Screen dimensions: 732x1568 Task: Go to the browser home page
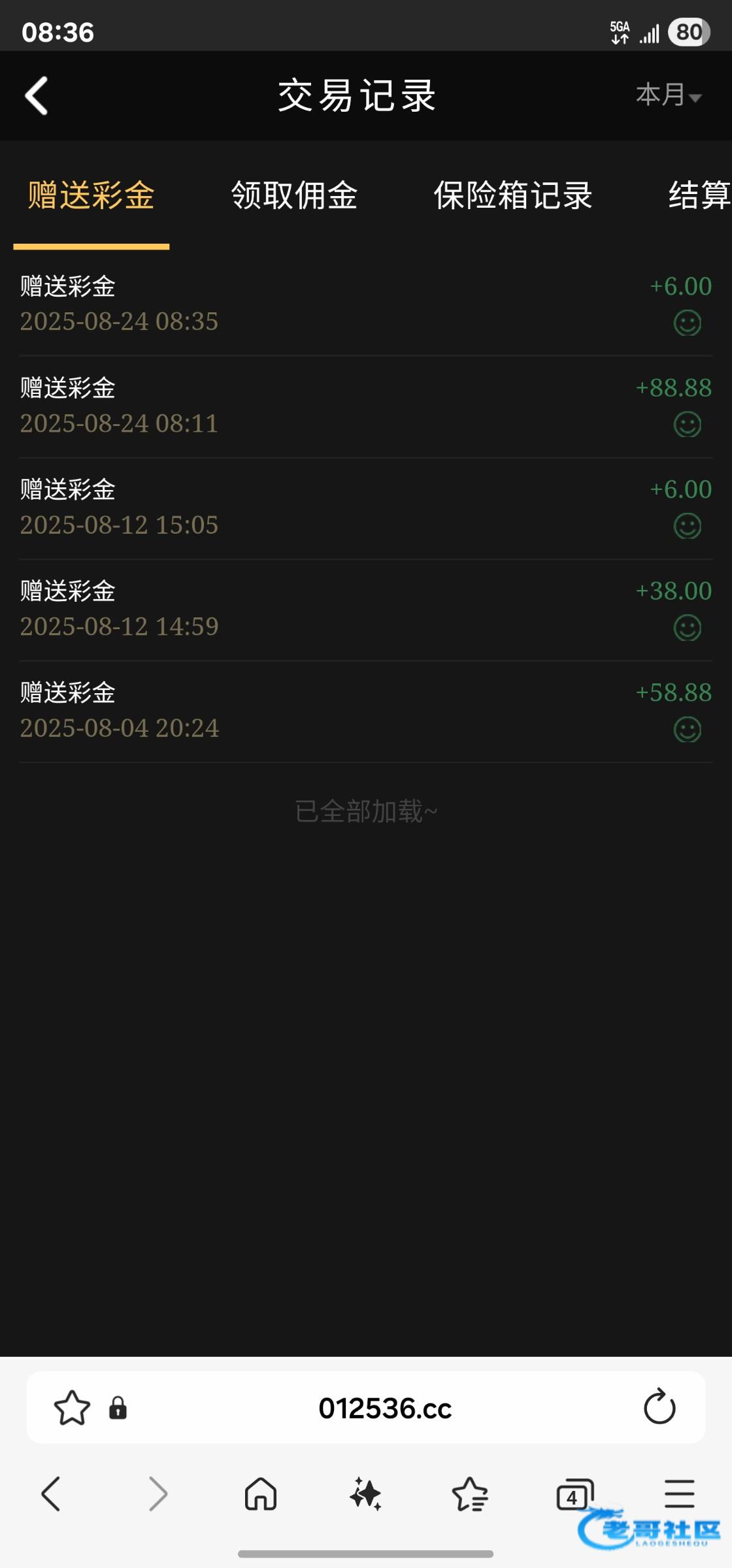(x=261, y=1494)
